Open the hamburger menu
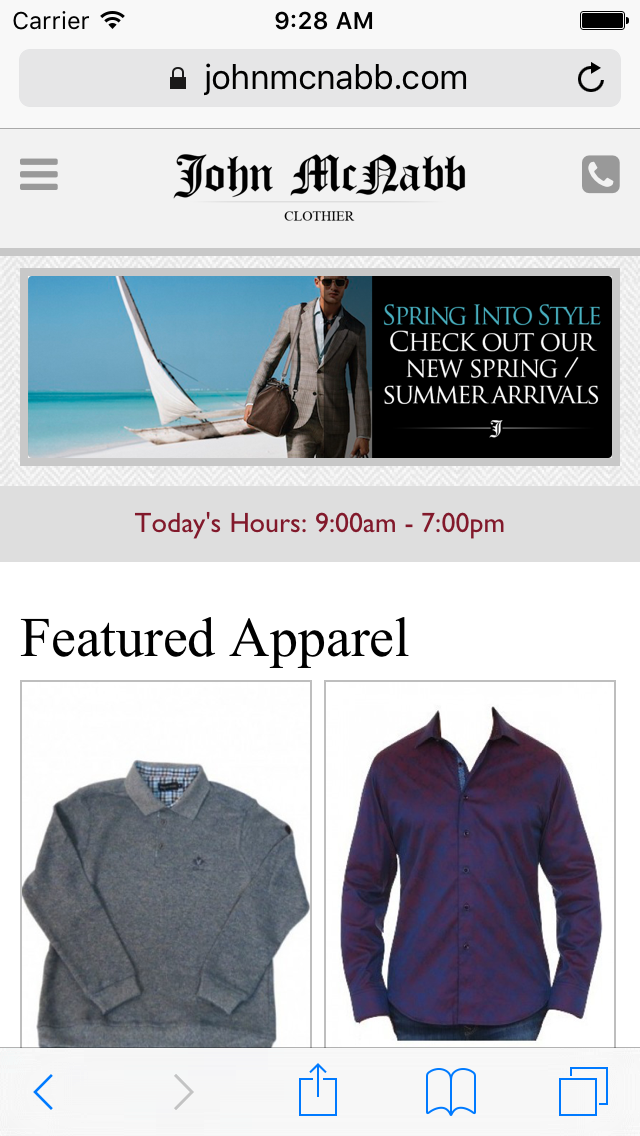The height and width of the screenshot is (1136, 640). pos(39,175)
